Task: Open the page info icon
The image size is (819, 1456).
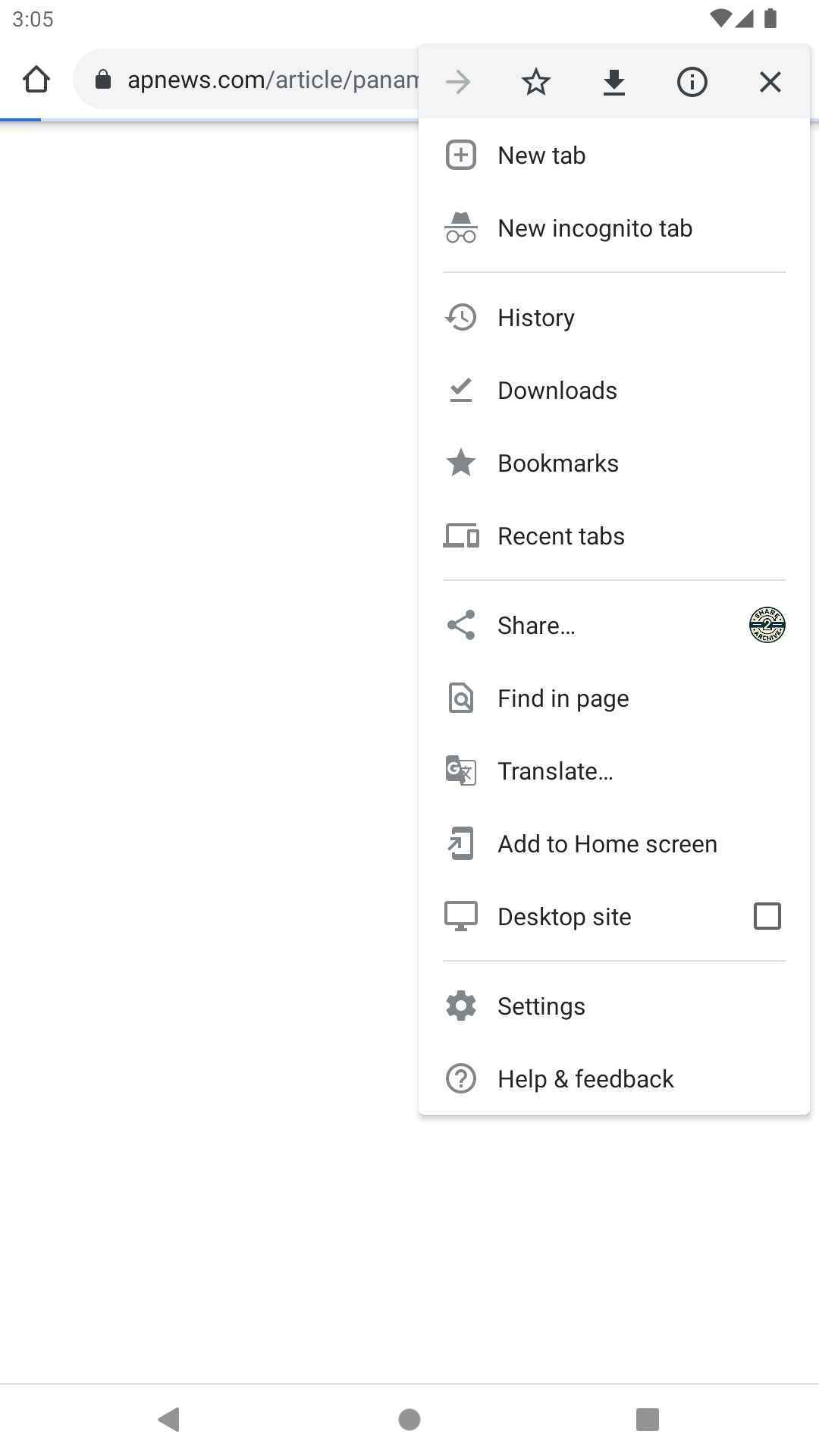Action: pyautogui.click(x=692, y=81)
